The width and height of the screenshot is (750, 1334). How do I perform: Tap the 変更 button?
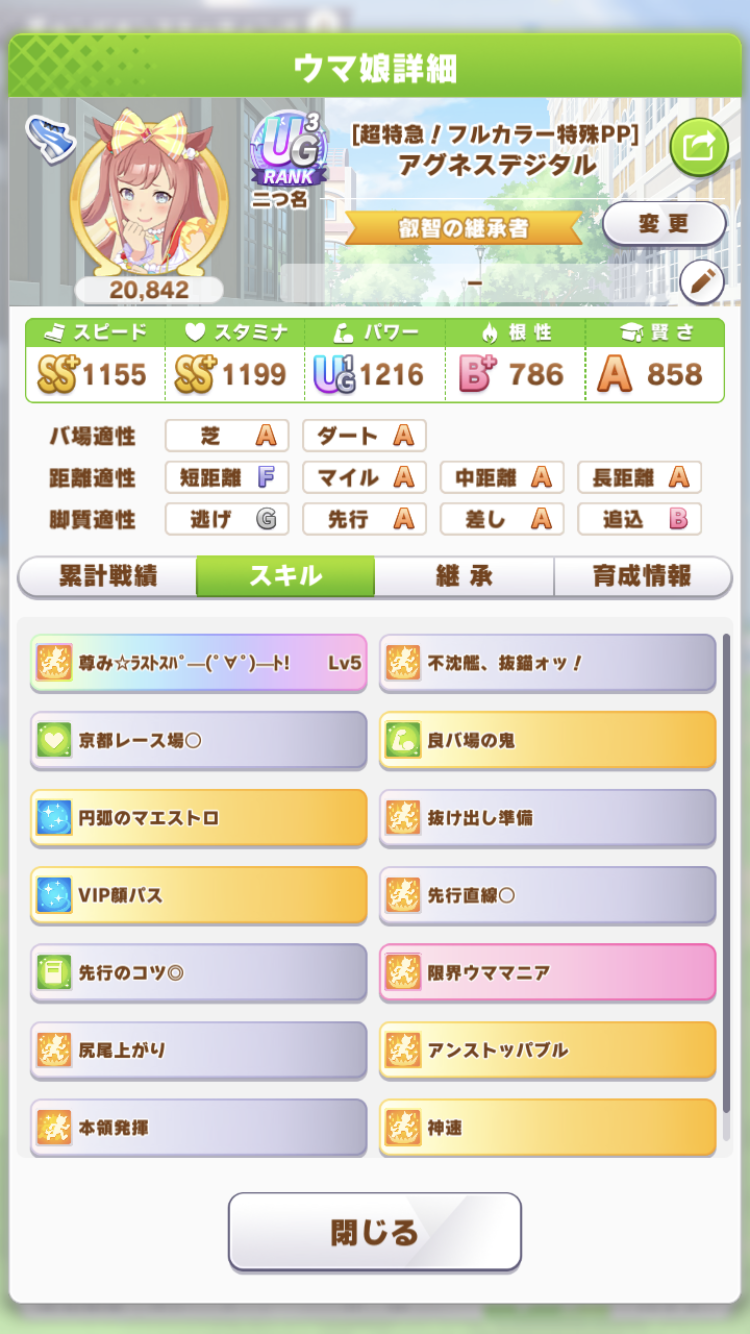tap(664, 223)
